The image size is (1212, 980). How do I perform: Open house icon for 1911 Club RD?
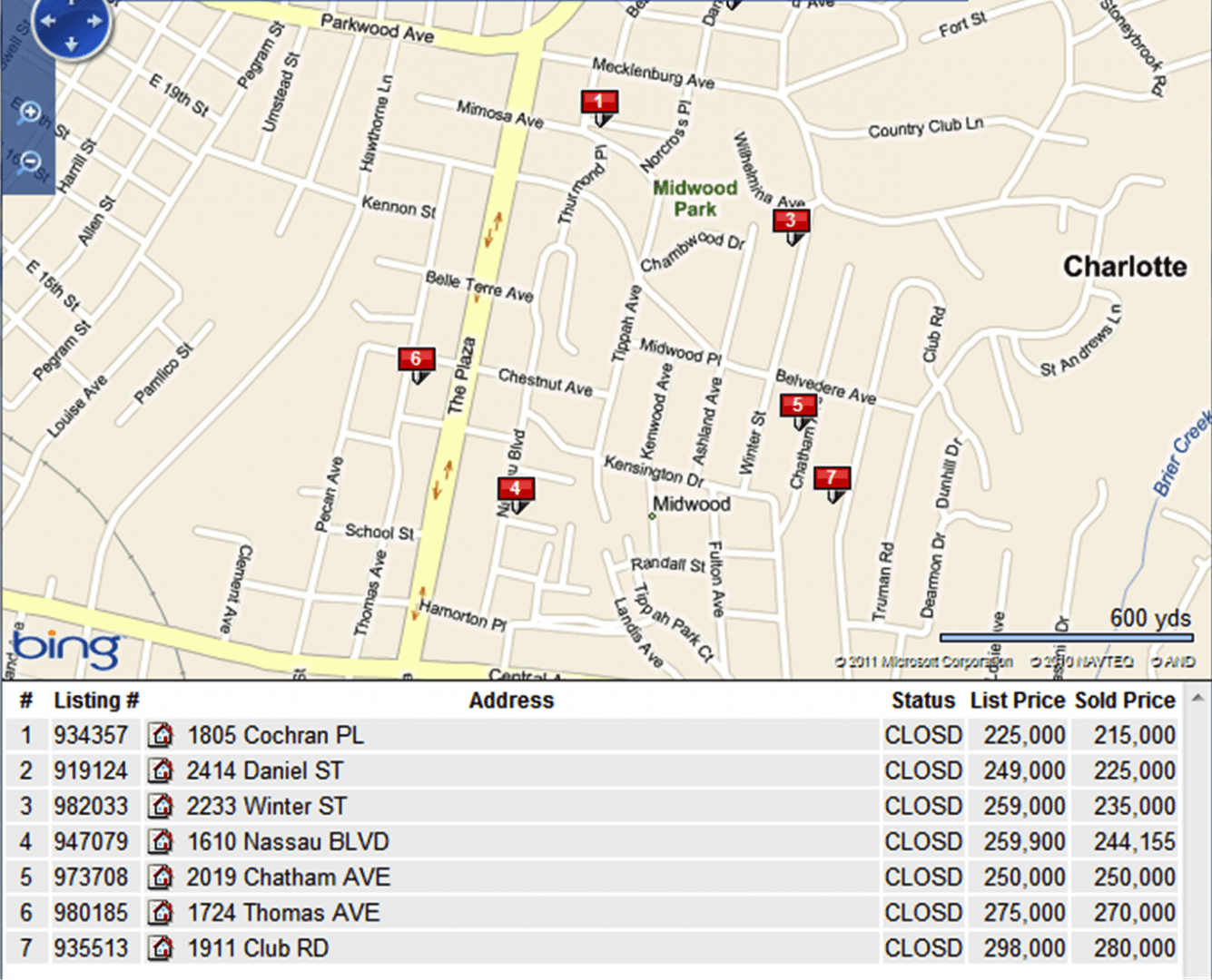tap(161, 948)
